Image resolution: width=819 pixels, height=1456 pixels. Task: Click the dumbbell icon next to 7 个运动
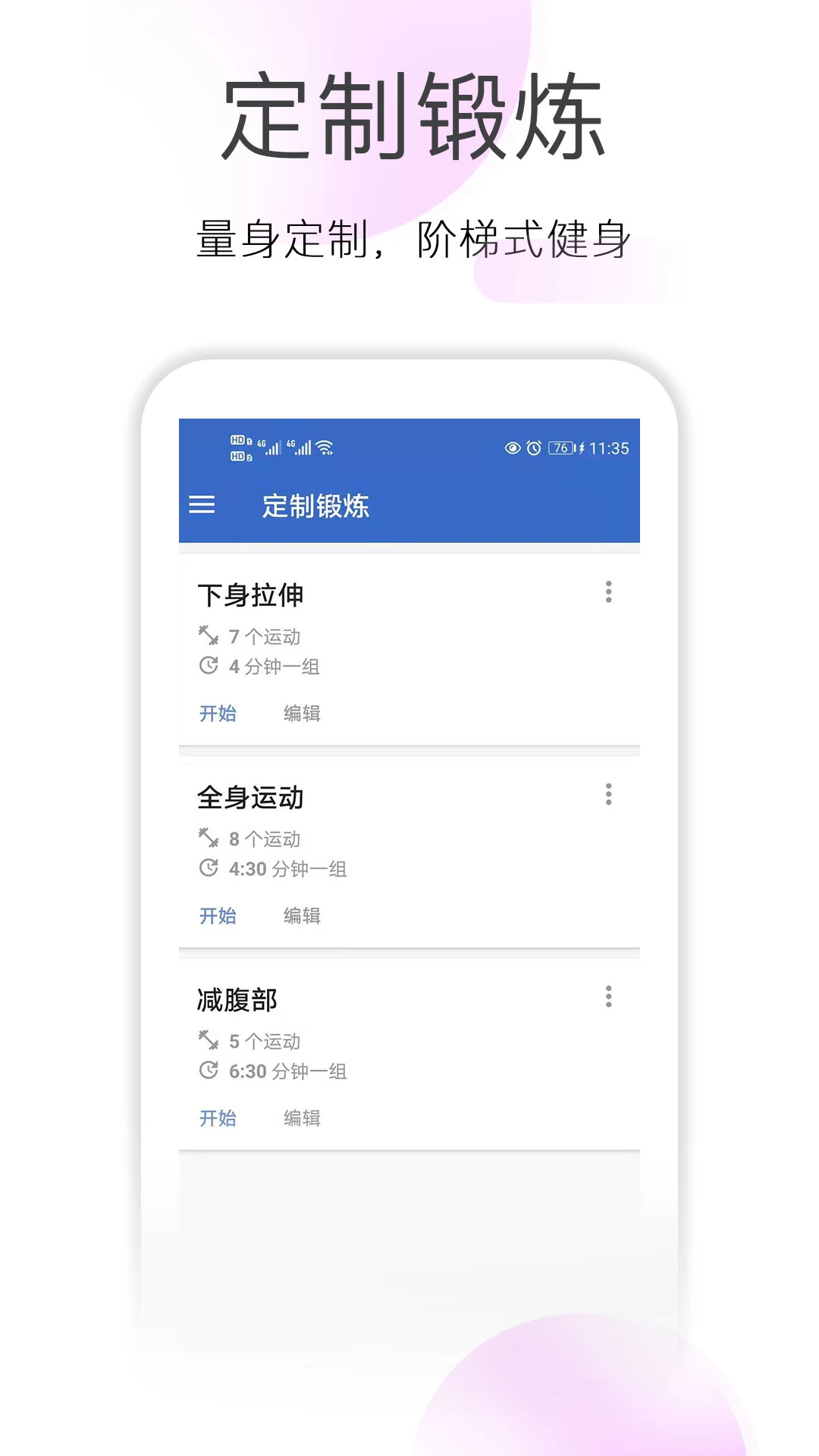[x=209, y=637]
